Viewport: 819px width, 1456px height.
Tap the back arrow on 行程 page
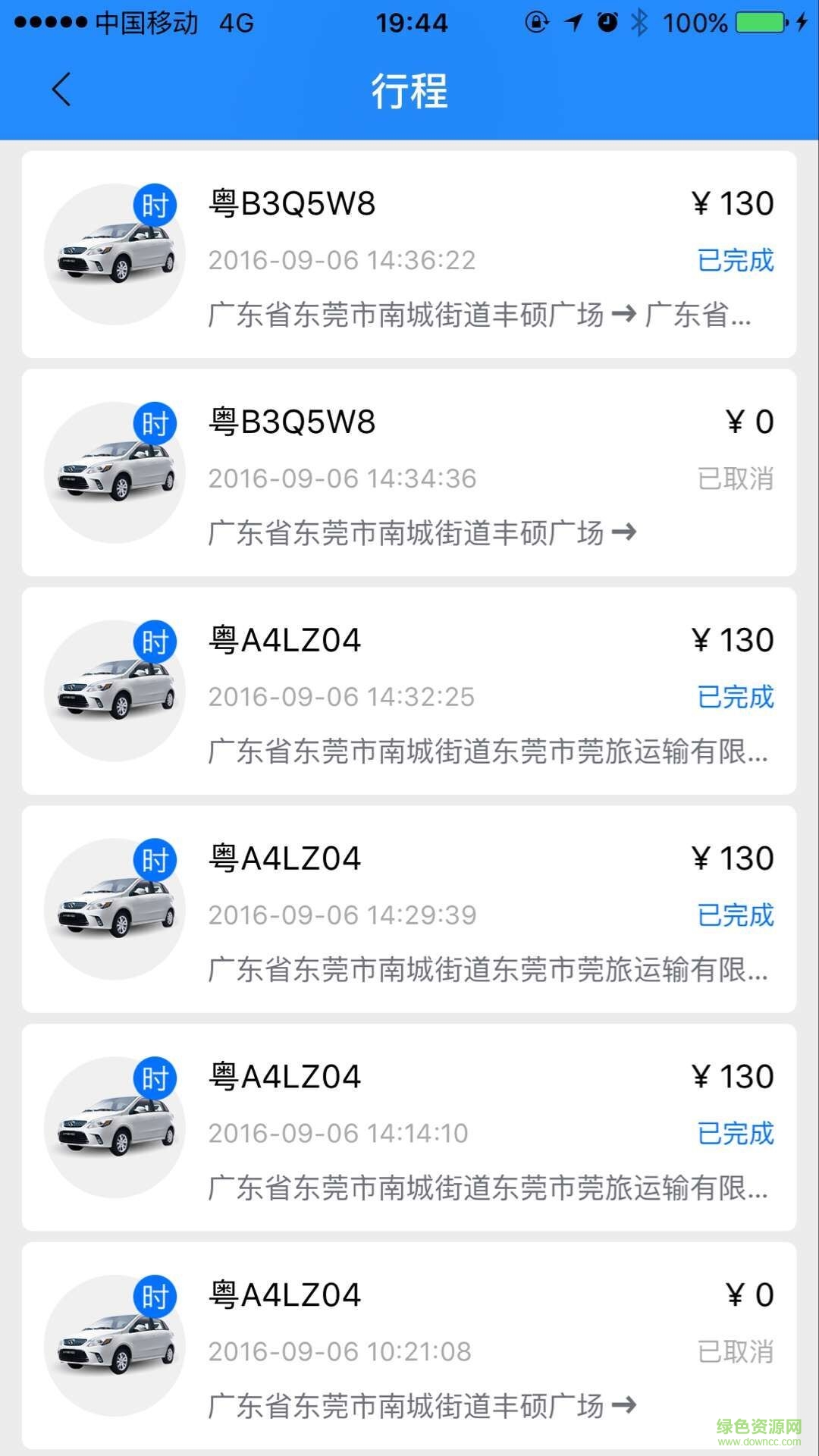point(61,89)
